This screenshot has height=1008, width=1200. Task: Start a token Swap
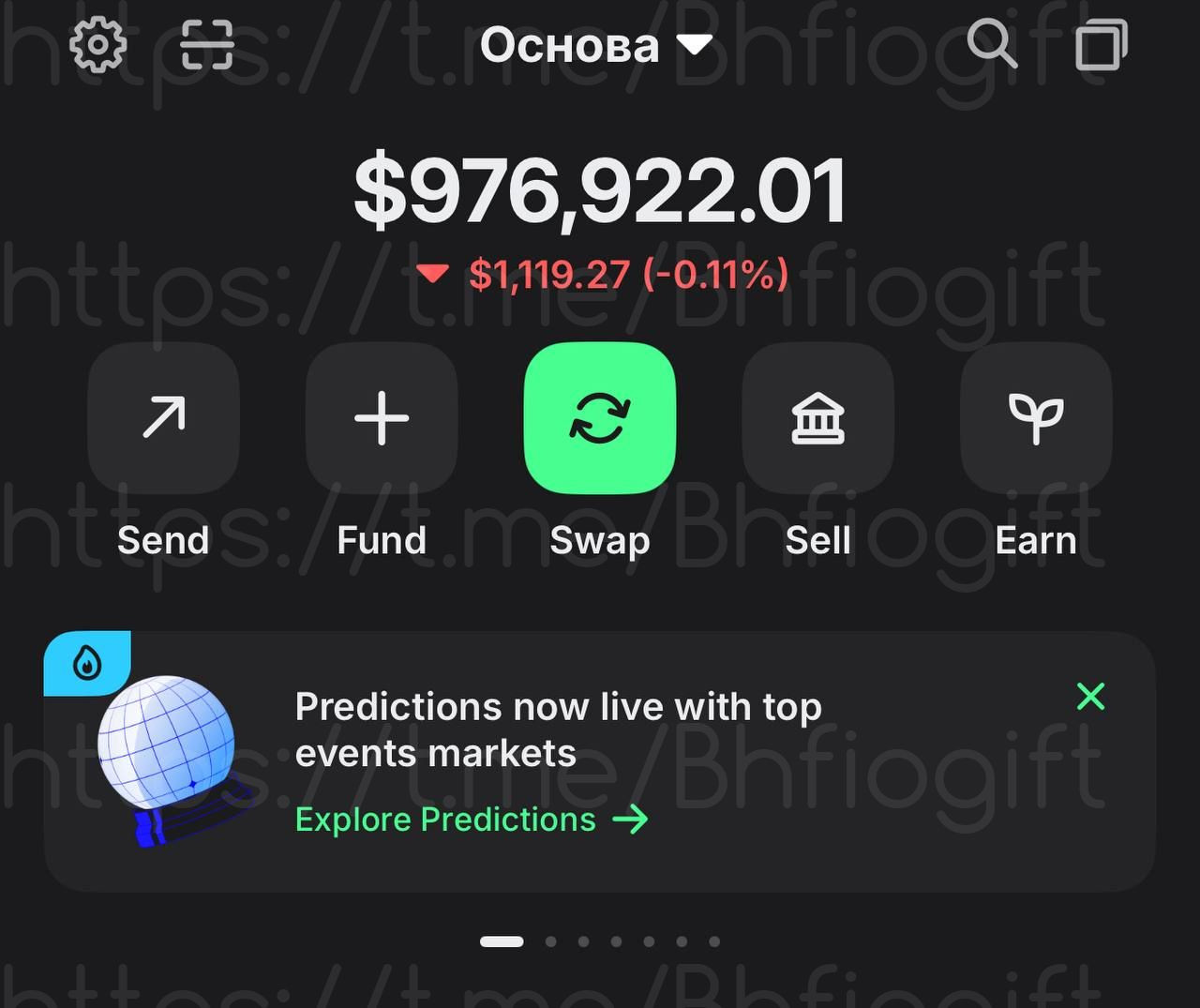[600, 418]
